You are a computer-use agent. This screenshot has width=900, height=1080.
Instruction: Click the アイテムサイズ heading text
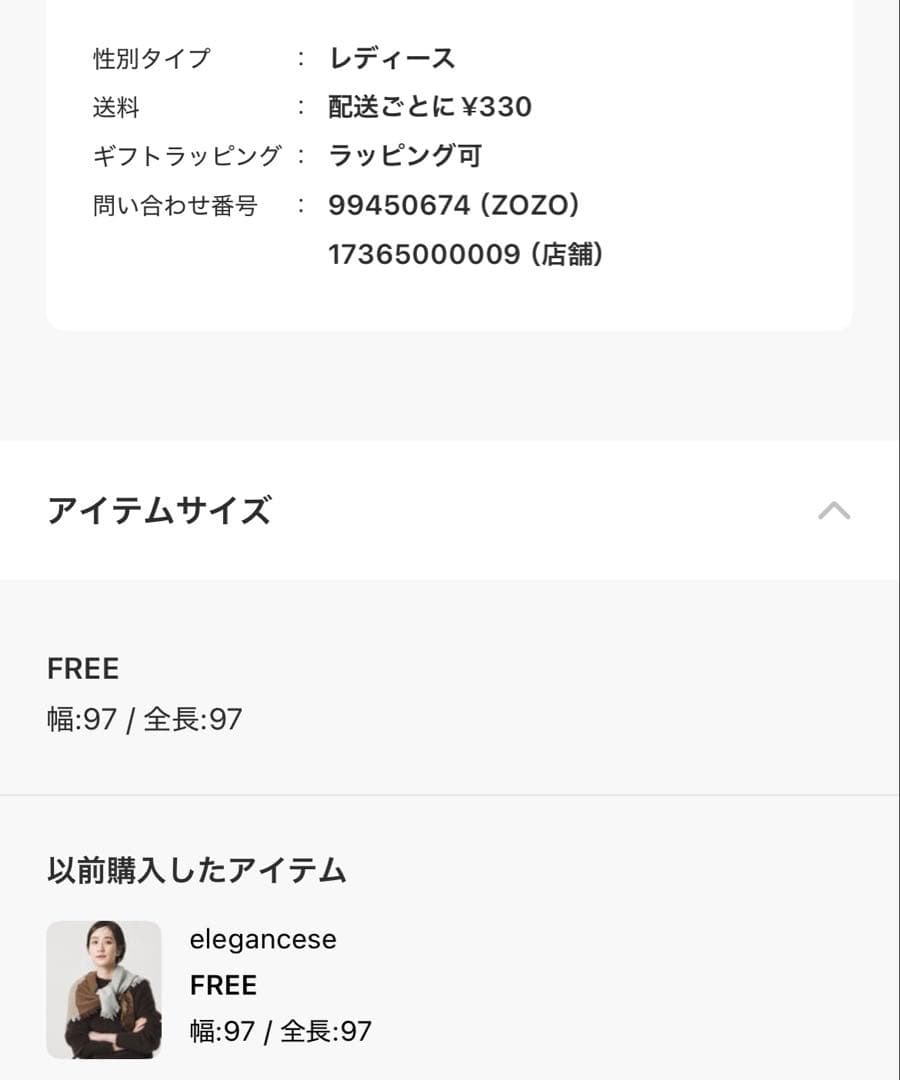tap(160, 510)
